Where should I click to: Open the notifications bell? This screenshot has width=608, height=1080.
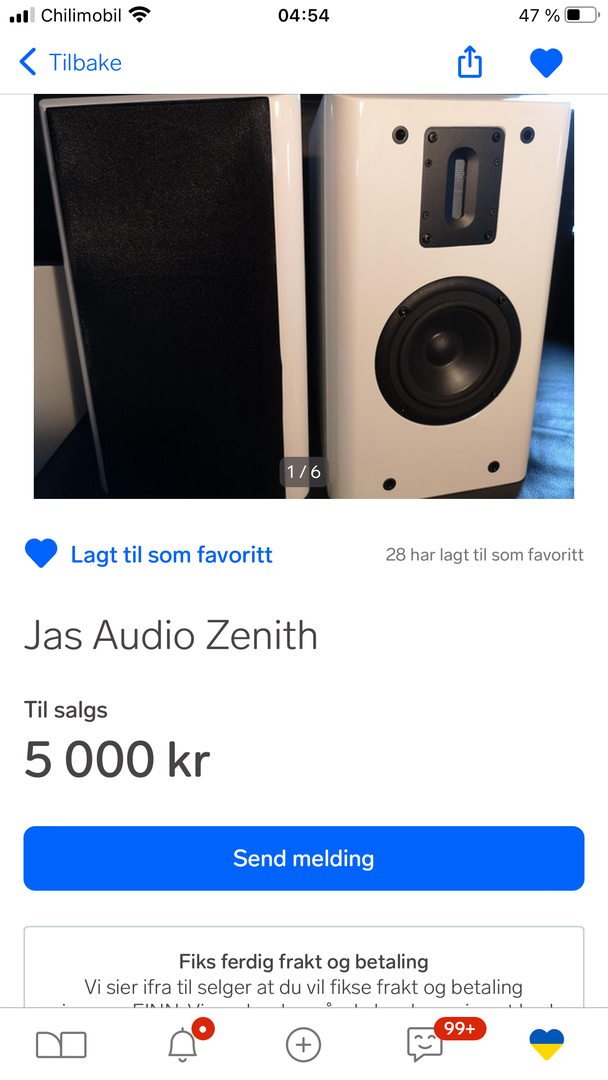coord(183,1045)
